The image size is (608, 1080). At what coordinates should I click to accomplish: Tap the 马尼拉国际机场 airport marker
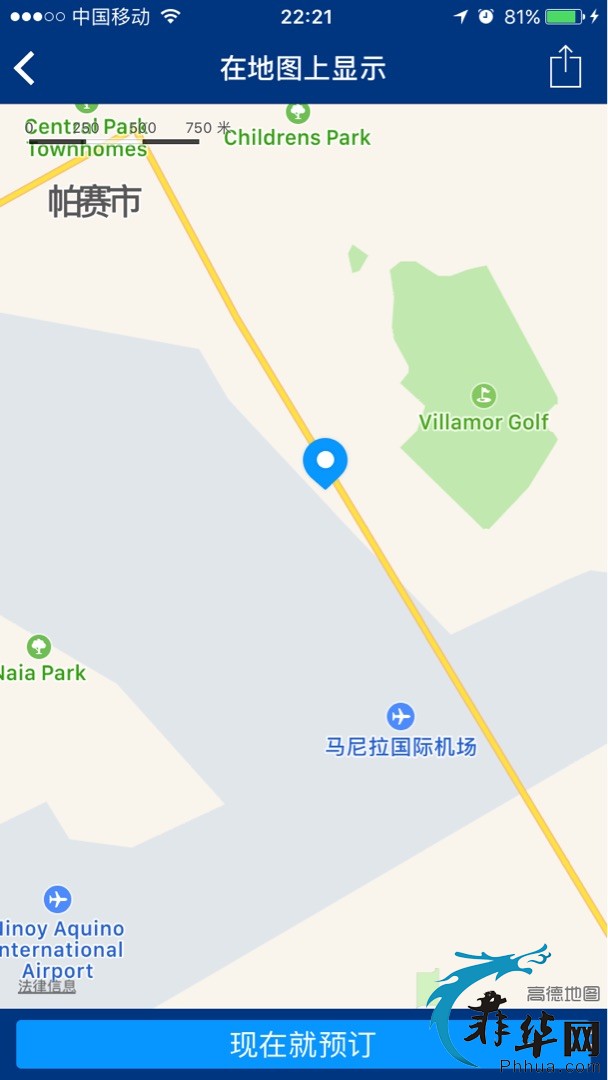pos(400,716)
